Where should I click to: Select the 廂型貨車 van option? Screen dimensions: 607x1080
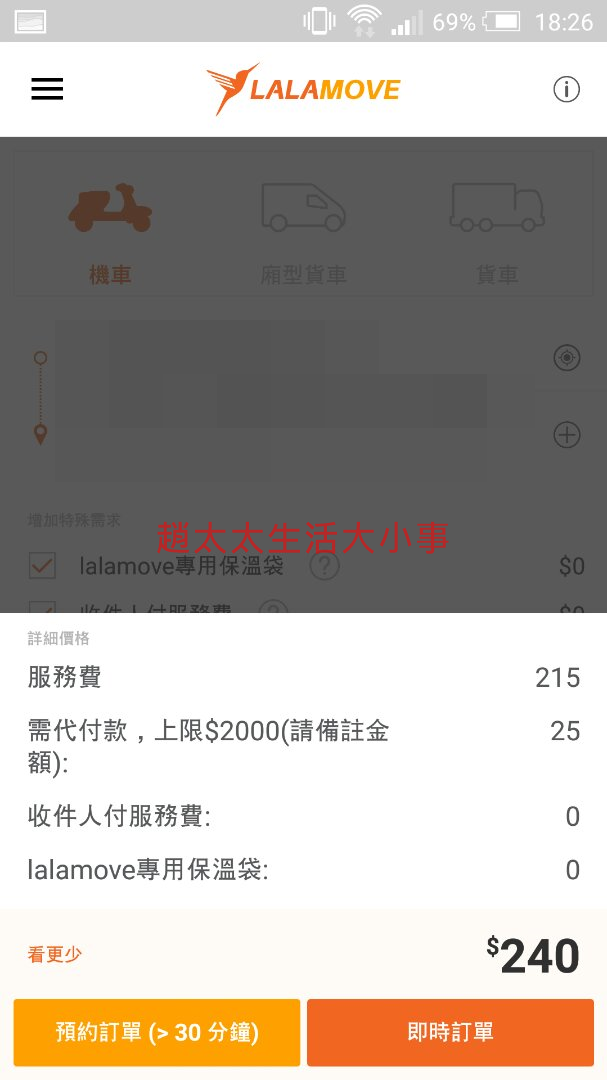coord(303,232)
